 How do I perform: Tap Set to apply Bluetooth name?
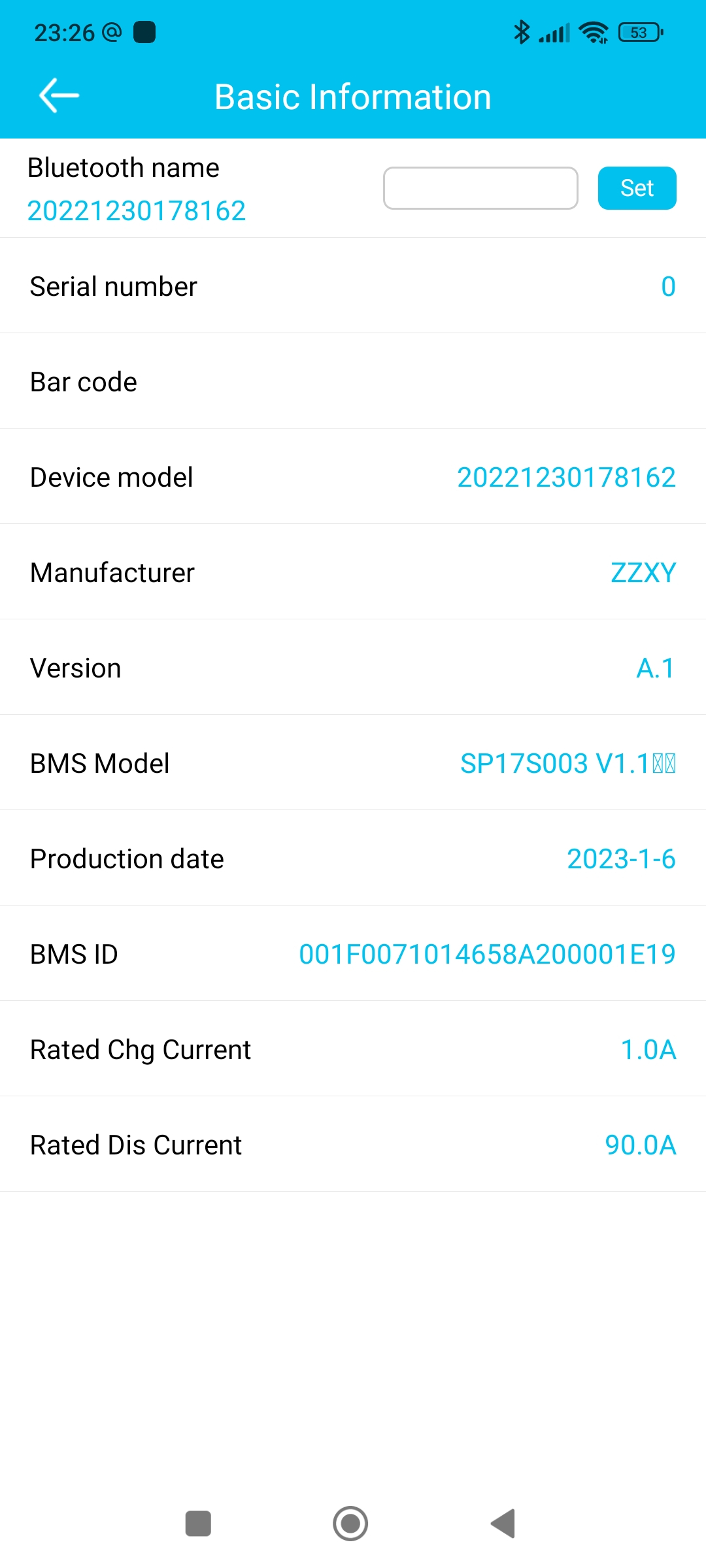click(637, 188)
